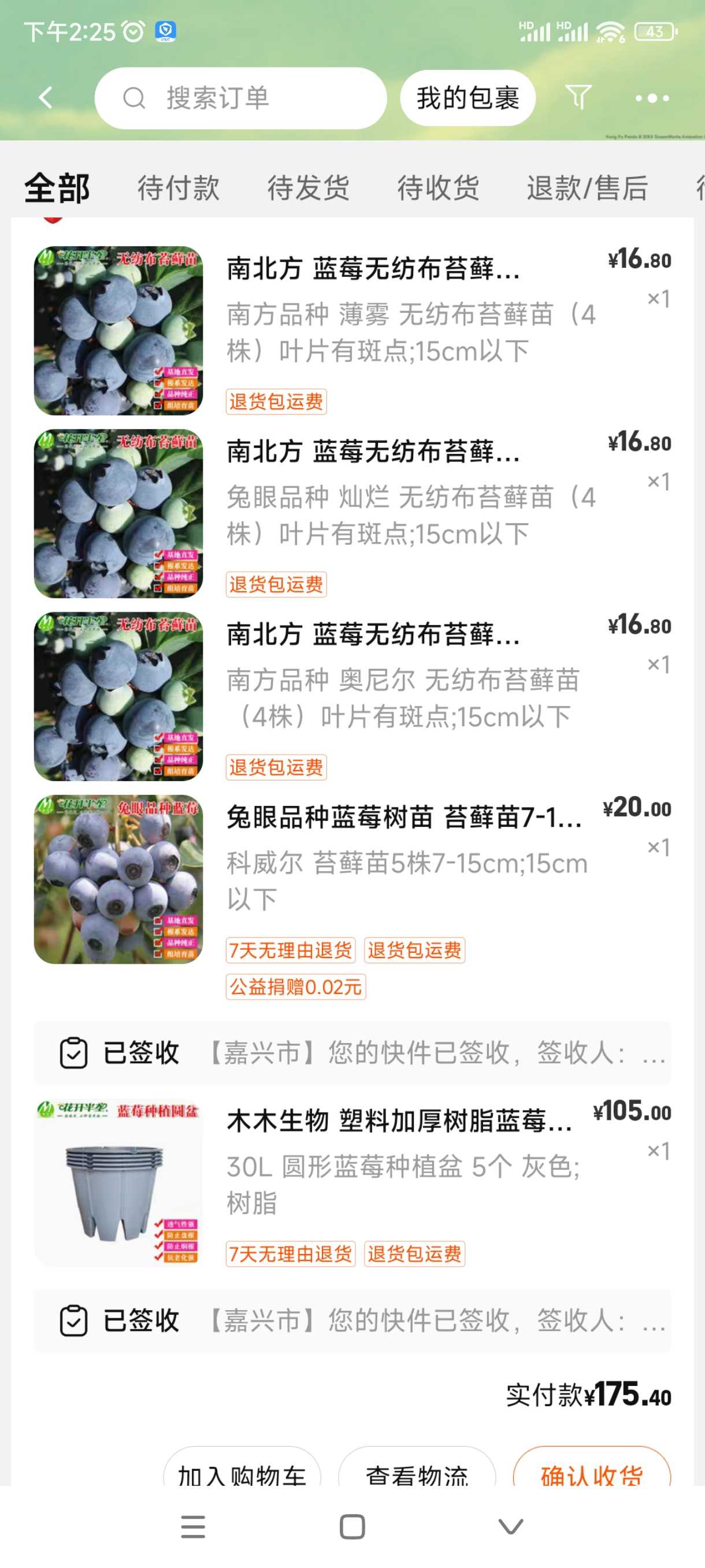Open the 灿烂 兔眼品种 seedling item
This screenshot has width=705, height=1568.
(352, 513)
